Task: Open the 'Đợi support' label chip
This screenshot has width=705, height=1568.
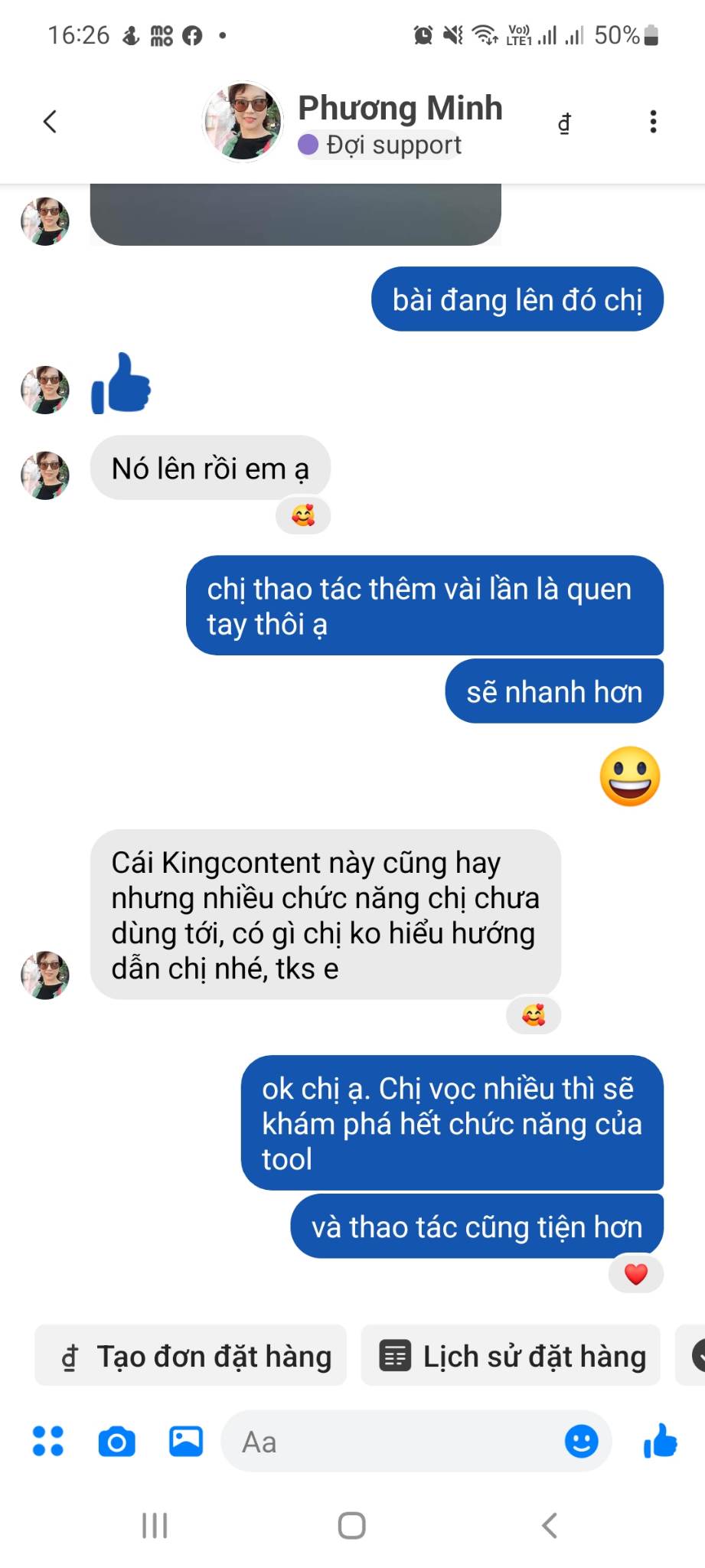Action: tap(381, 145)
